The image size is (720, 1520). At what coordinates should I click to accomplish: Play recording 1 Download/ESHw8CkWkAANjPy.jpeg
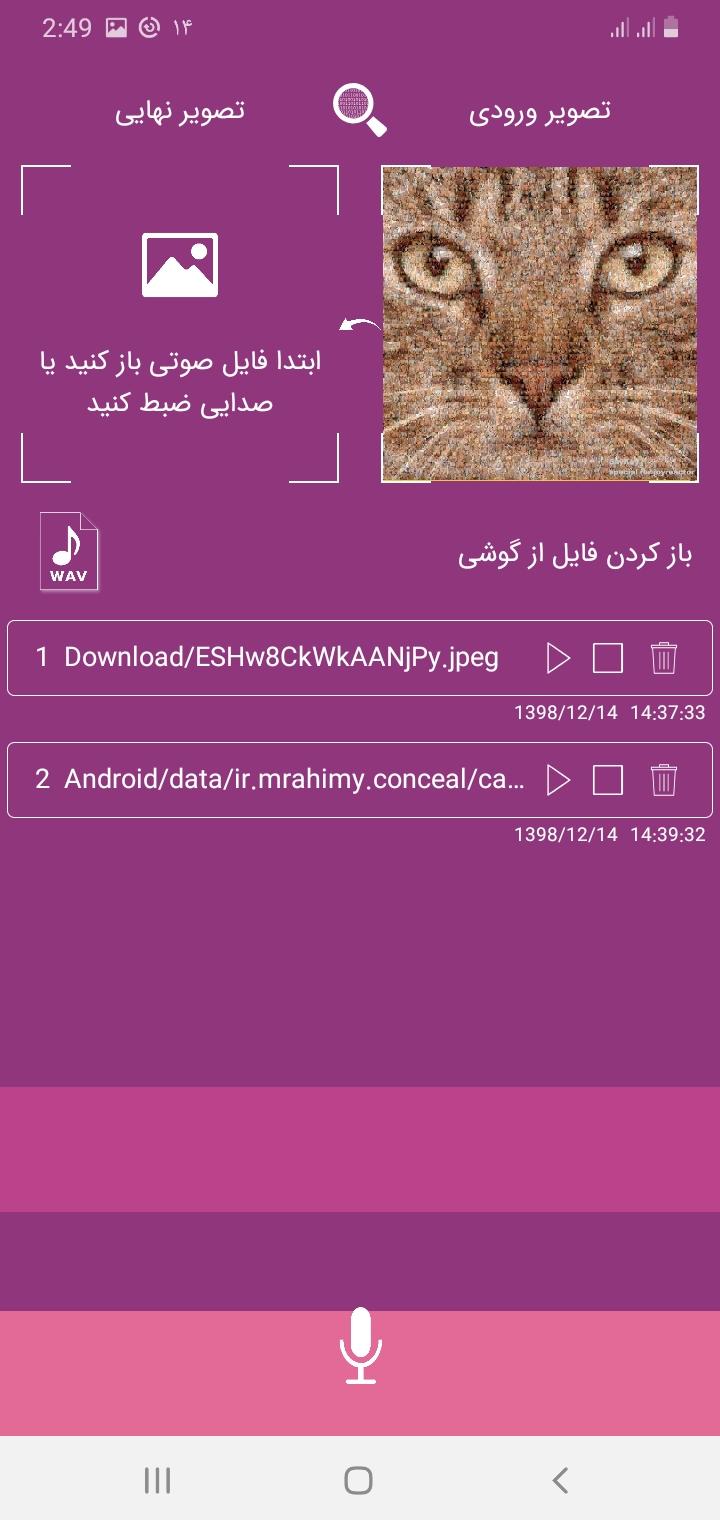tap(558, 658)
